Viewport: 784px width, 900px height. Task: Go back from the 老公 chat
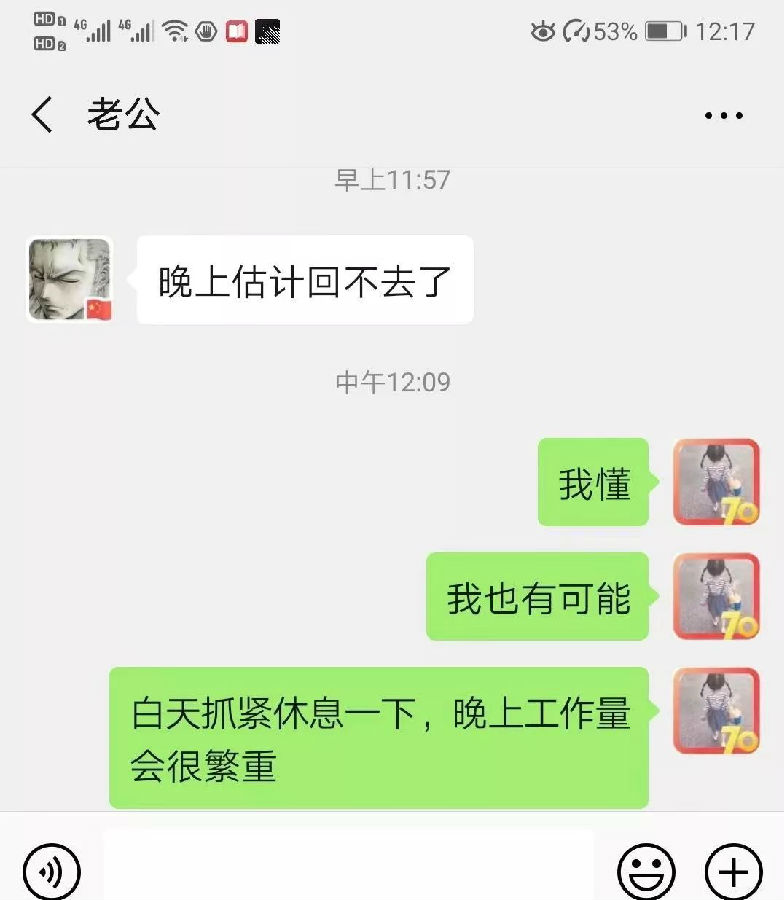42,115
